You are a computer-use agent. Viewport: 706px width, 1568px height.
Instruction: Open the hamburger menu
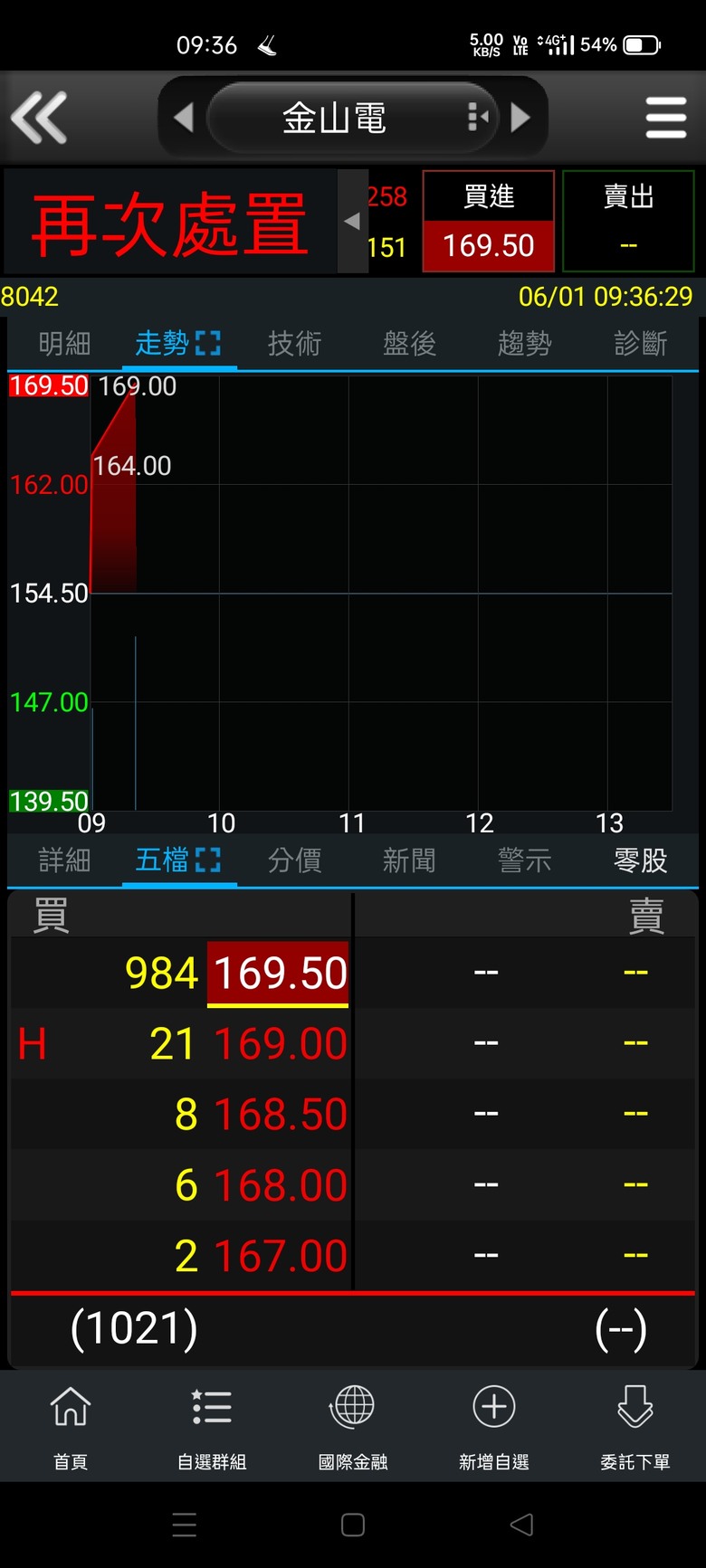(x=665, y=118)
